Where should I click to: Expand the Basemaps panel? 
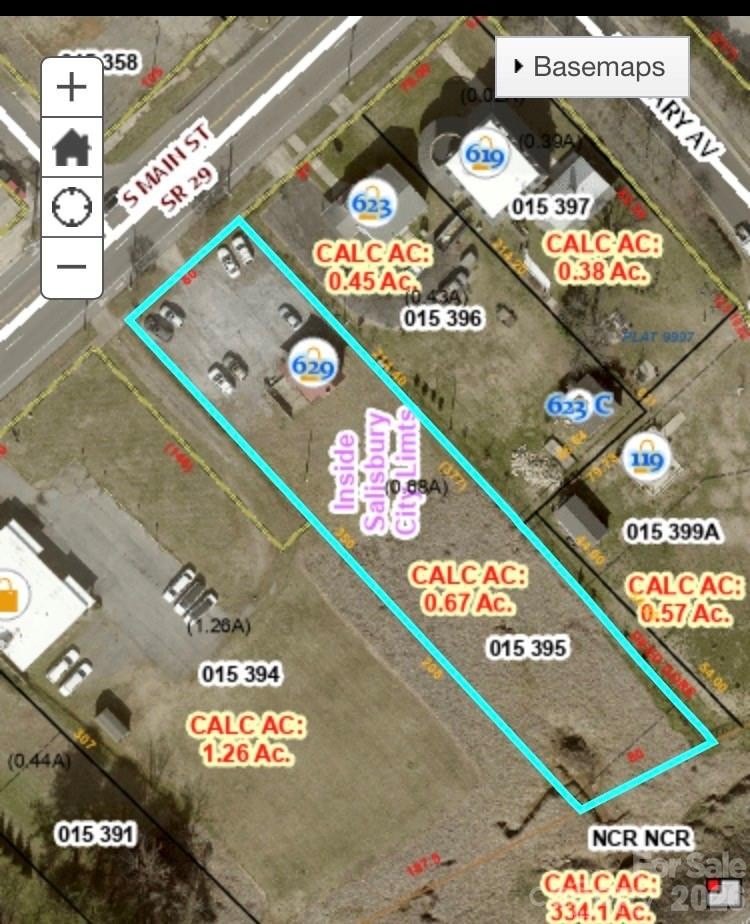592,67
